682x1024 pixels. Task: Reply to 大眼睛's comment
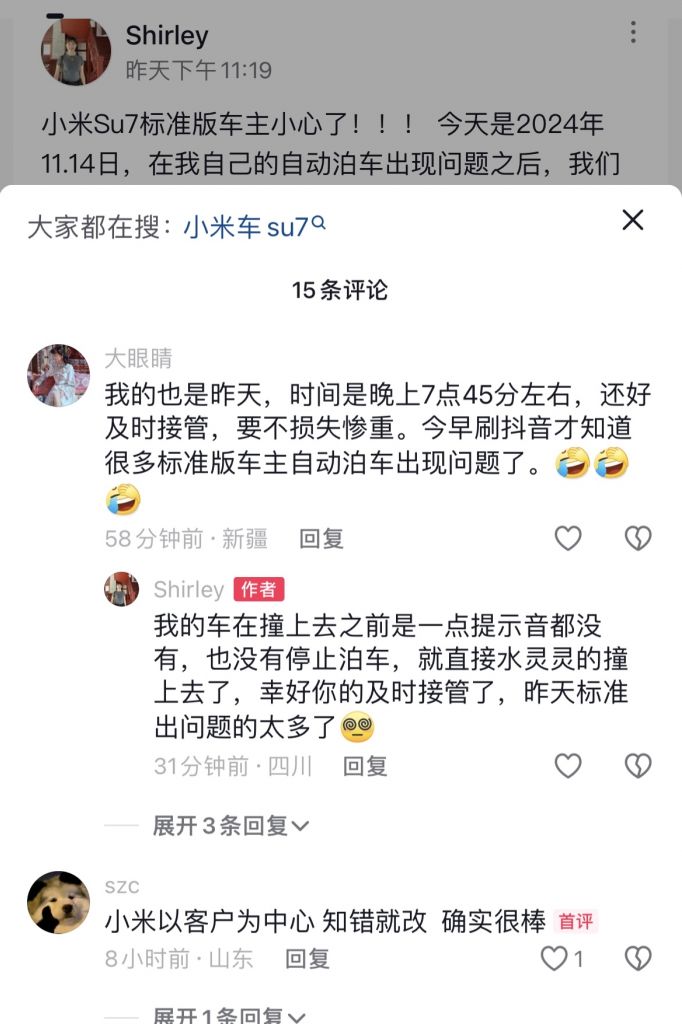[321, 539]
